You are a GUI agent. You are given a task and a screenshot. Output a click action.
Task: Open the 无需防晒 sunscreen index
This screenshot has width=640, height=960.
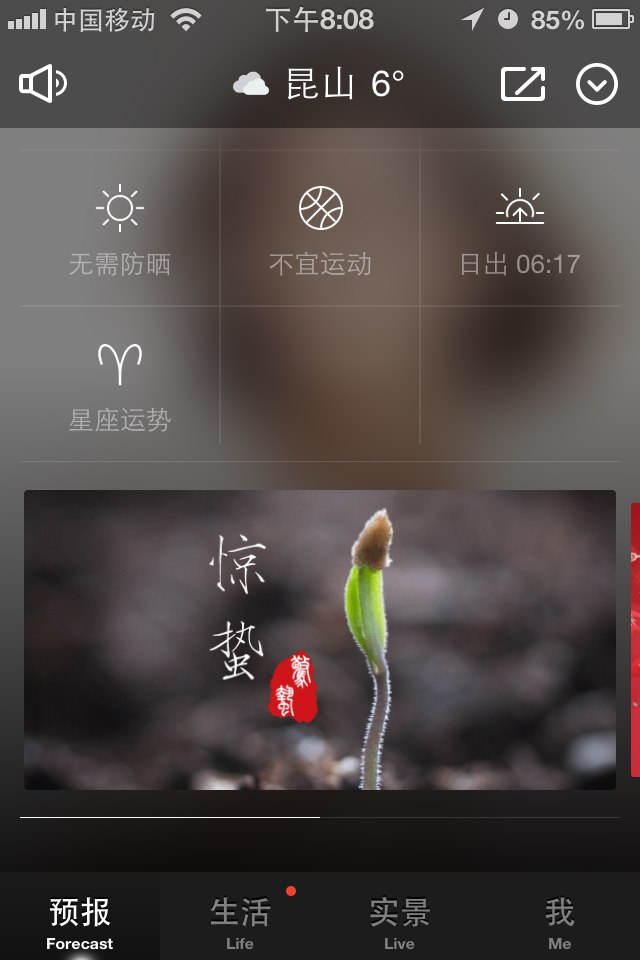pos(120,230)
